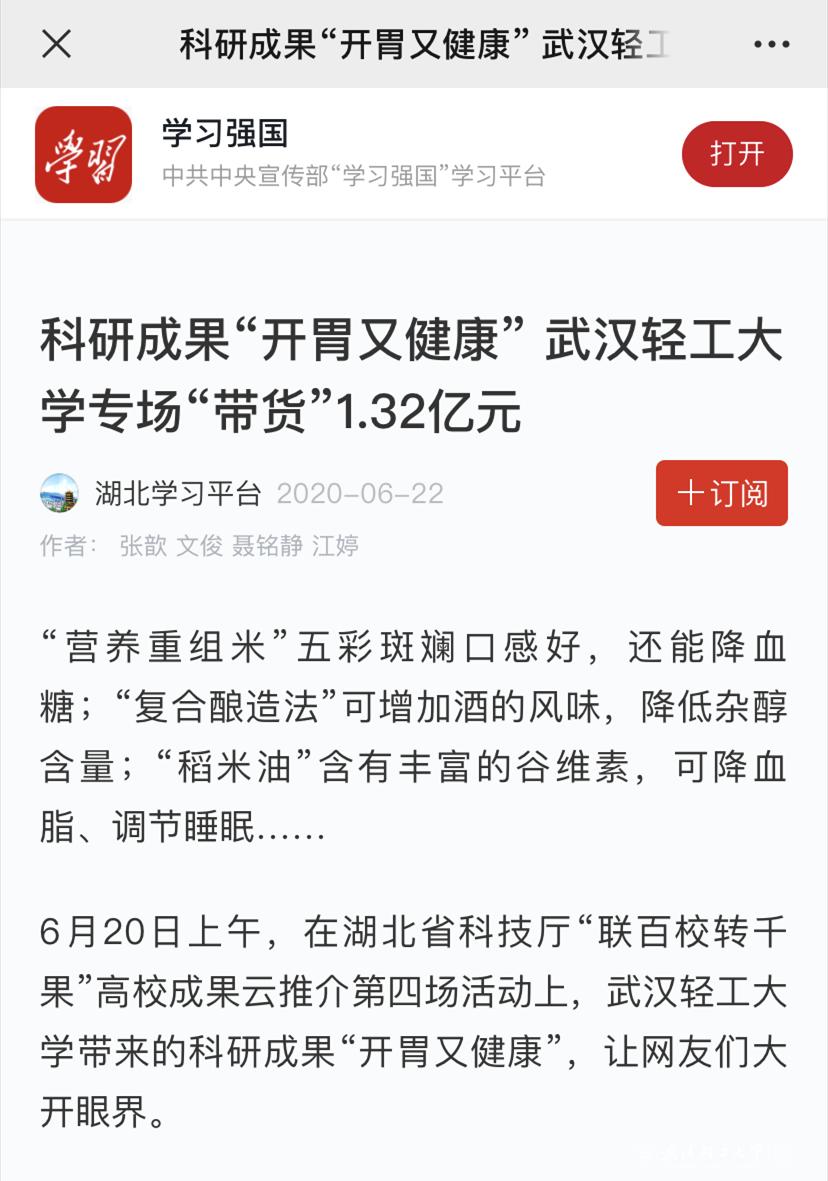Viewport: 828px width, 1181px height.
Task: Open 湖北学习平台 publisher profile
Action: 177,493
